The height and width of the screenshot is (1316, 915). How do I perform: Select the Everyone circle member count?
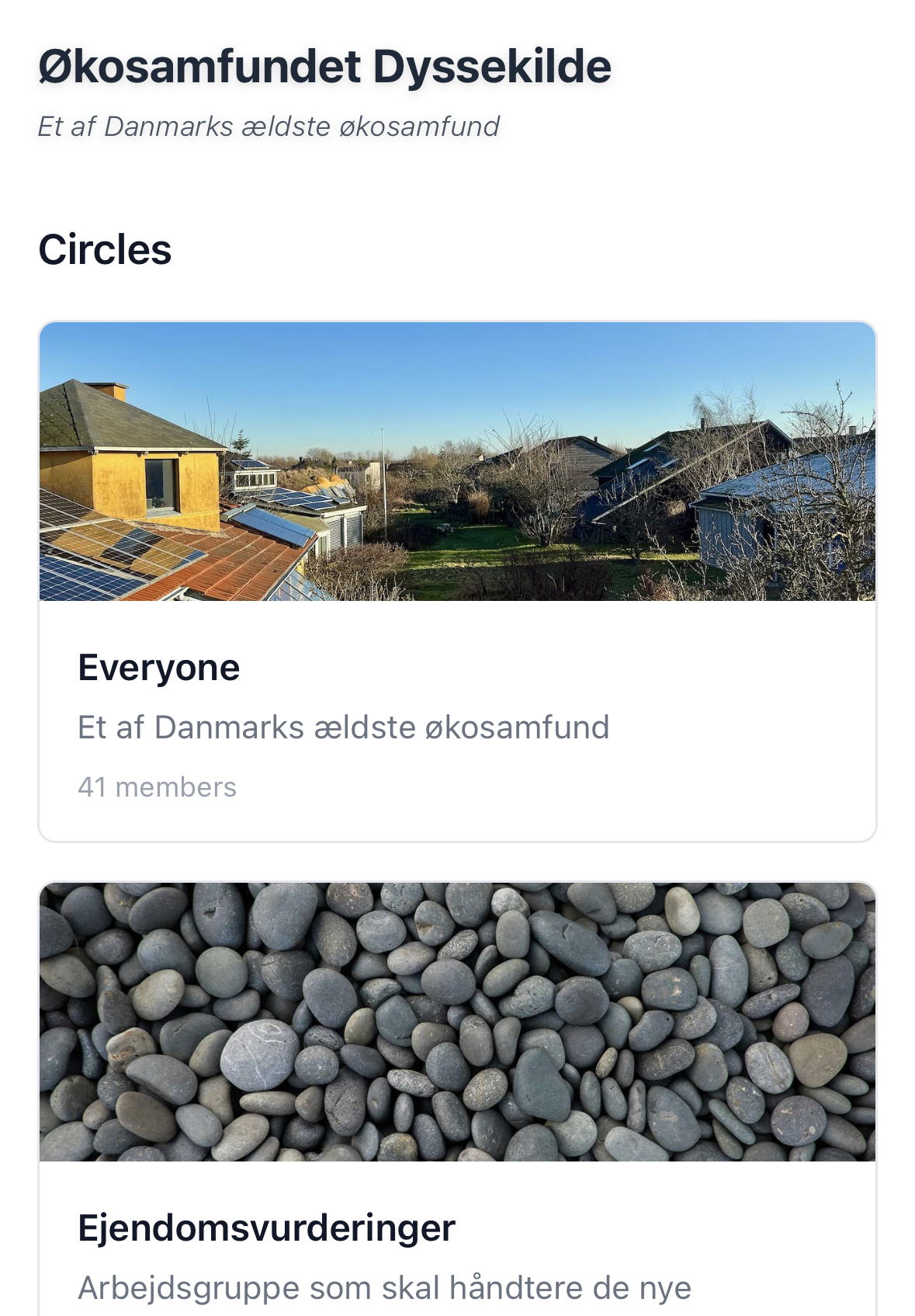click(x=156, y=787)
